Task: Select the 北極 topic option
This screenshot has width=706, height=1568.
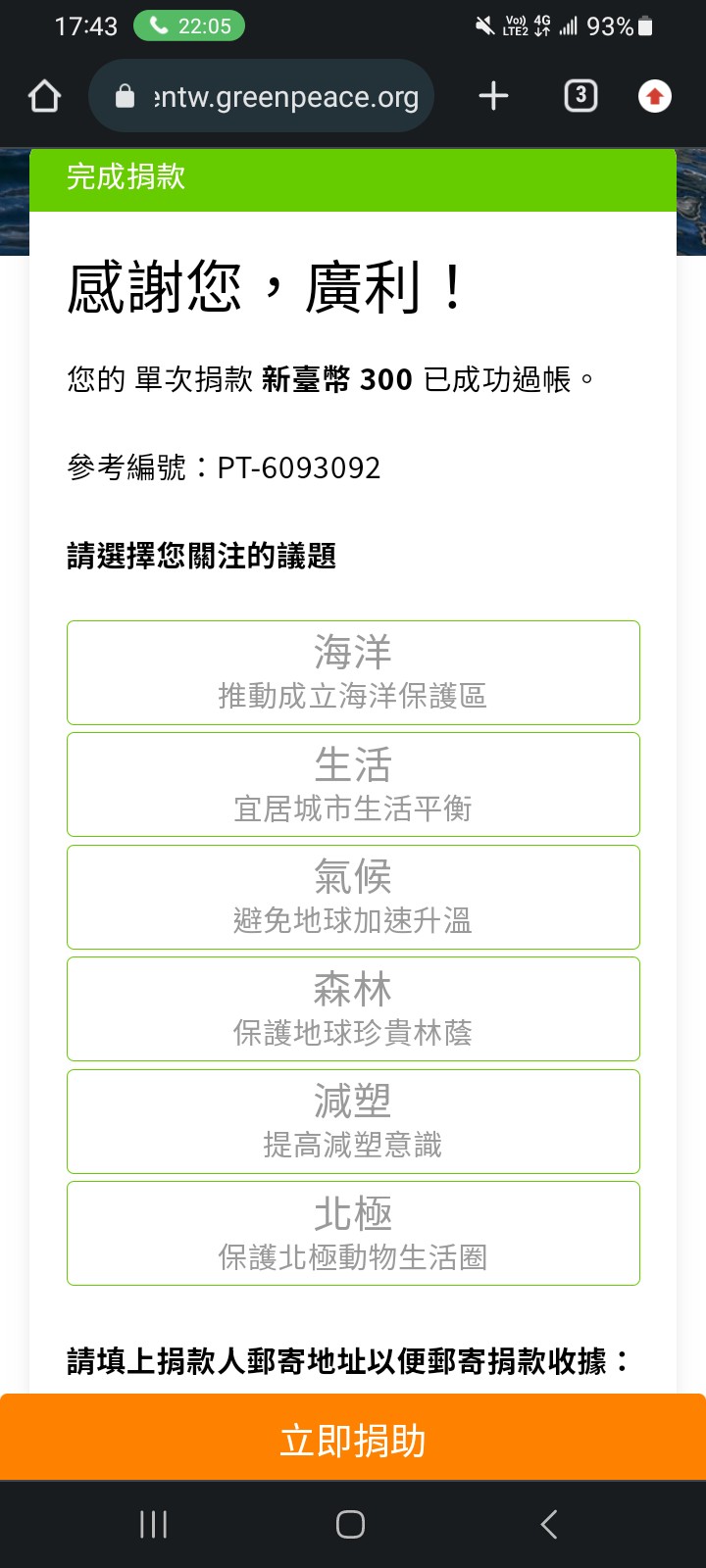Action: point(353,1234)
